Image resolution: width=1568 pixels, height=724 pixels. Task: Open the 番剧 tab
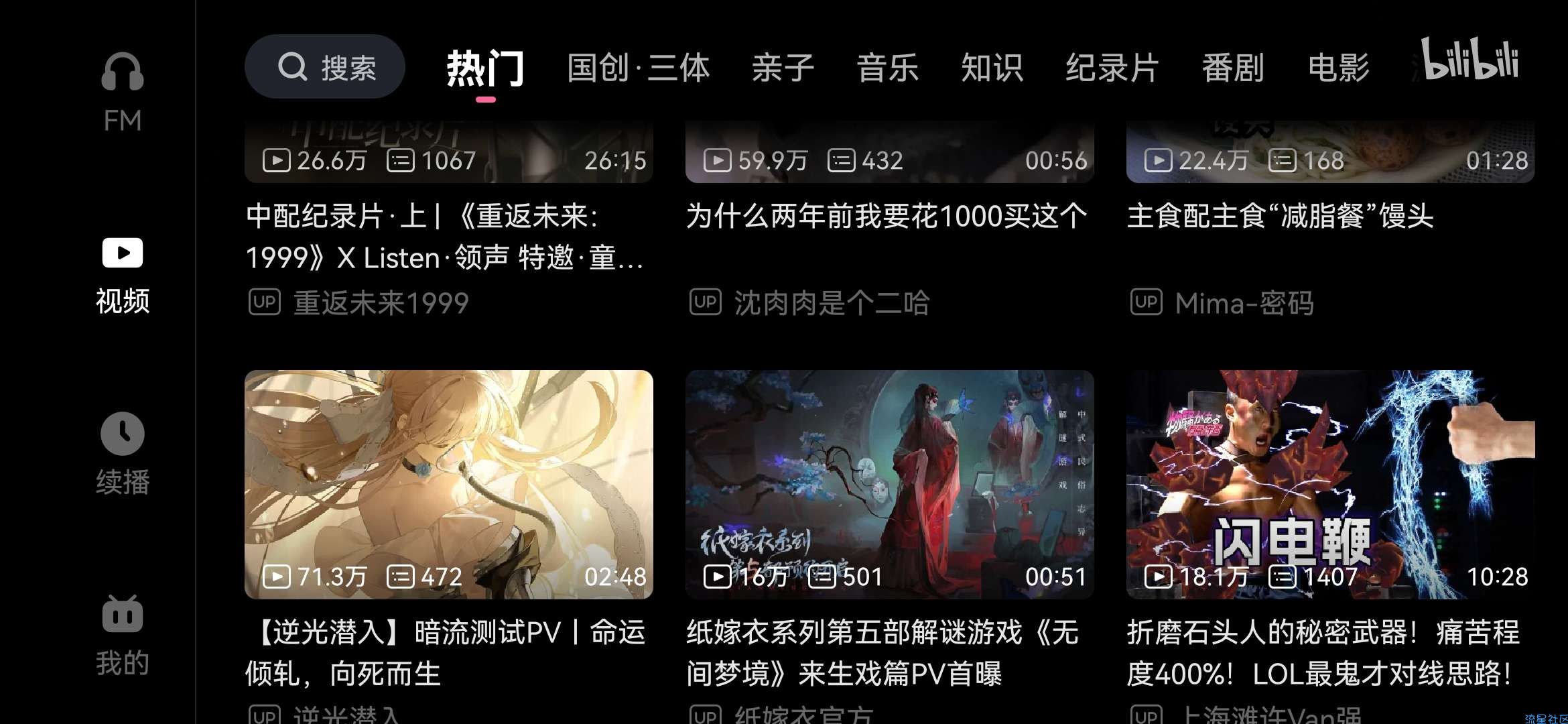(x=1233, y=68)
